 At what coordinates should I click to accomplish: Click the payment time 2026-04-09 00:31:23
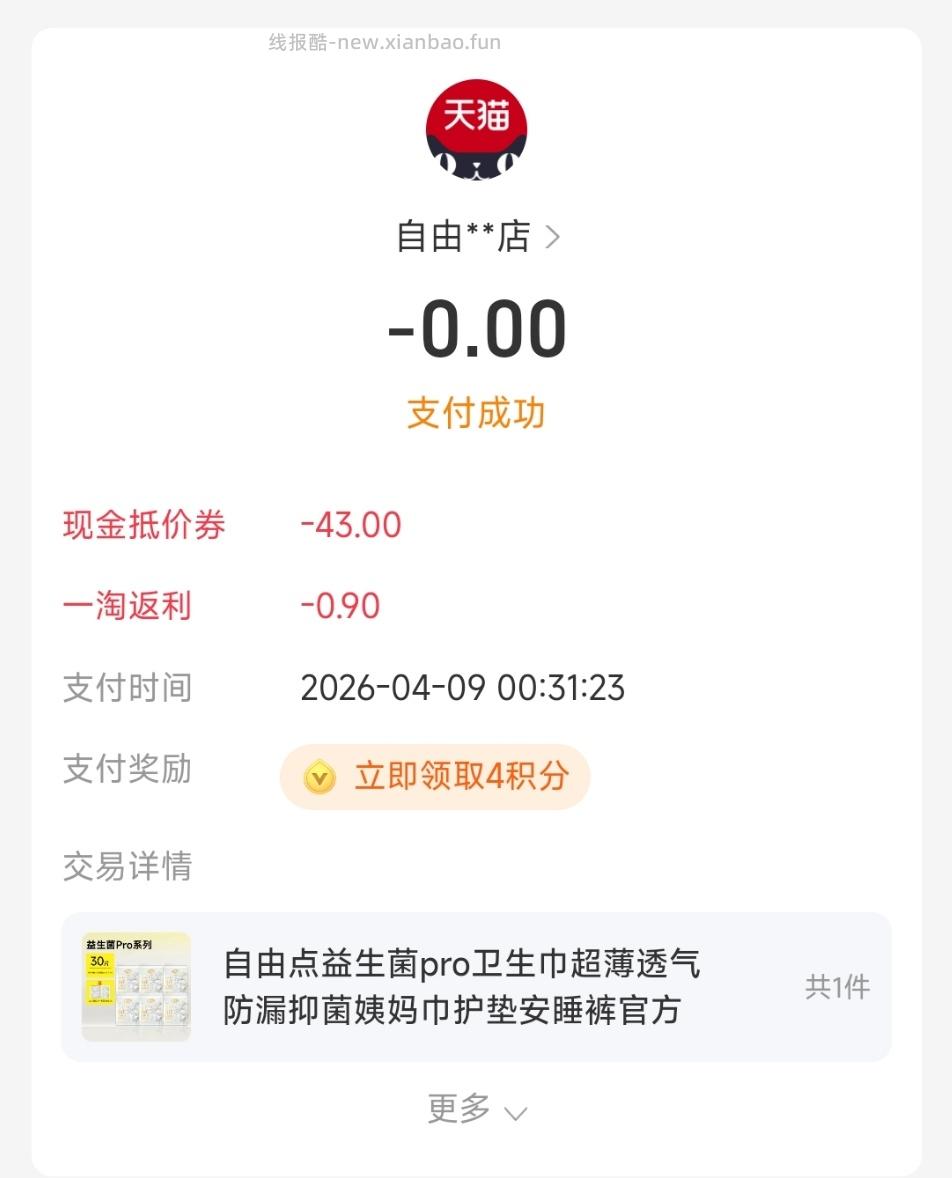464,688
